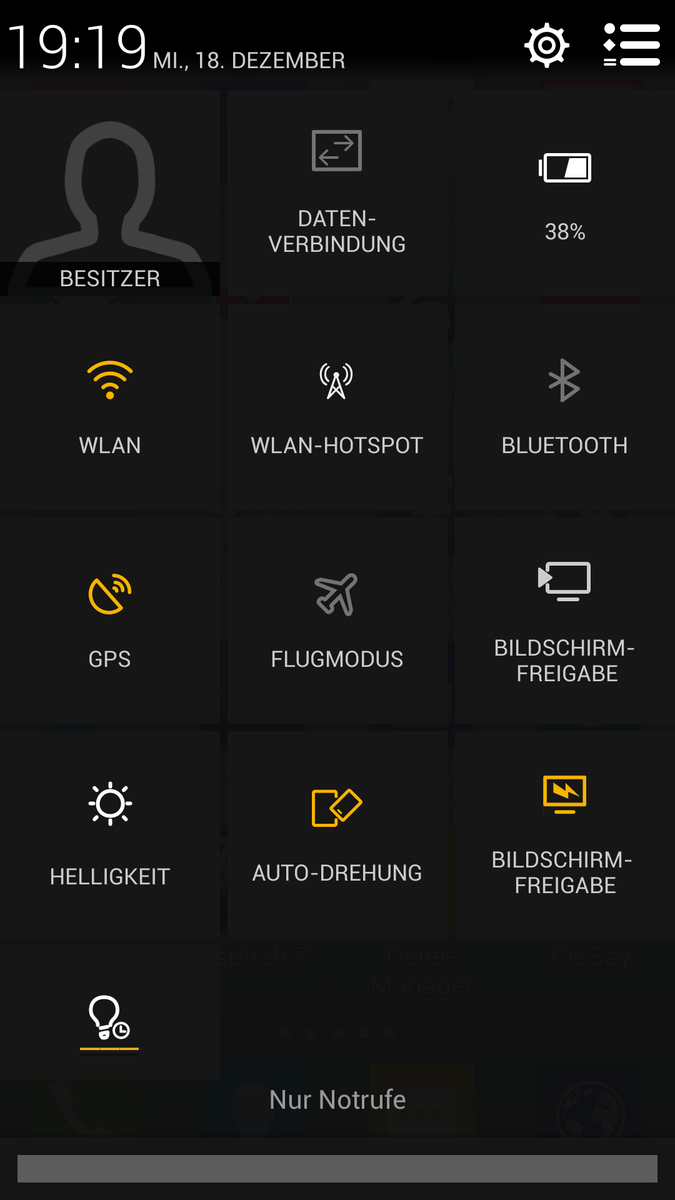The width and height of the screenshot is (675, 1200).
Task: Tap the orange Bildschirmfreigabe tile with lightning icon
Action: (565, 834)
